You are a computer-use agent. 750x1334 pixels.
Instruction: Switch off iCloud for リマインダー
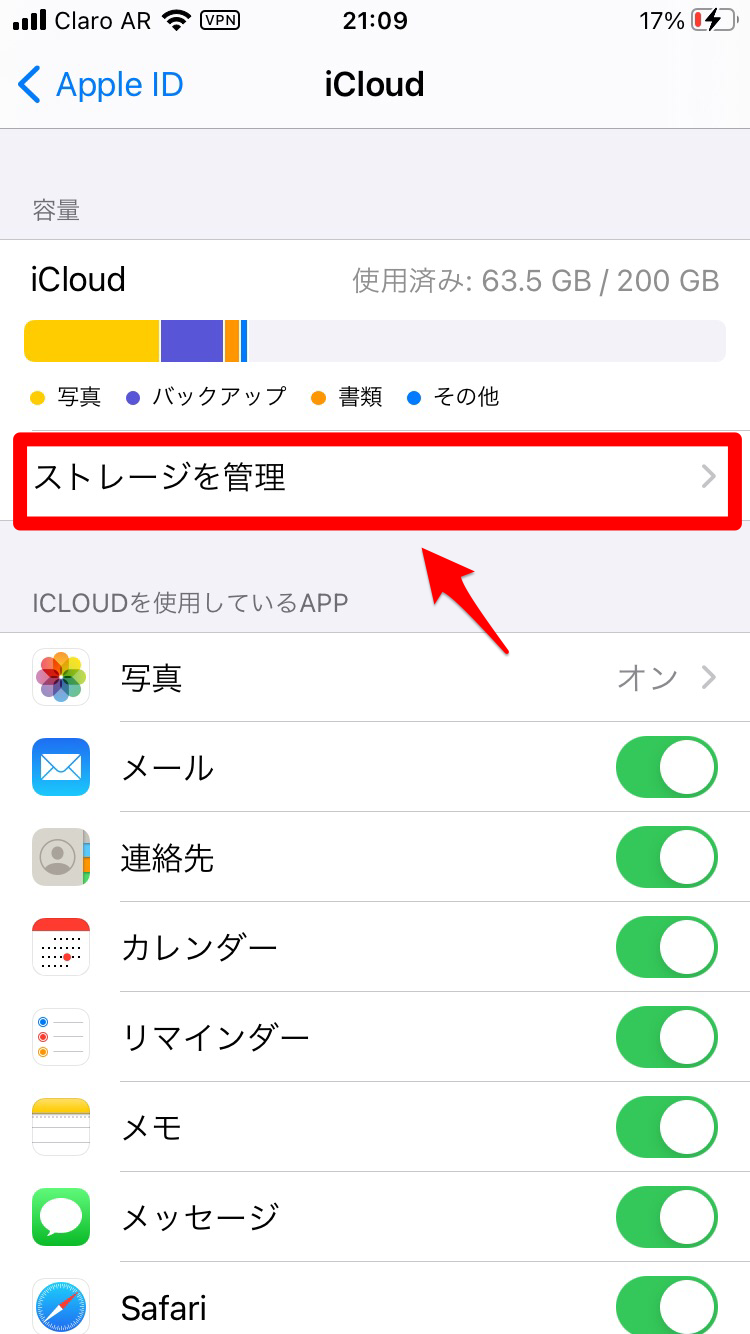[x=666, y=1038]
